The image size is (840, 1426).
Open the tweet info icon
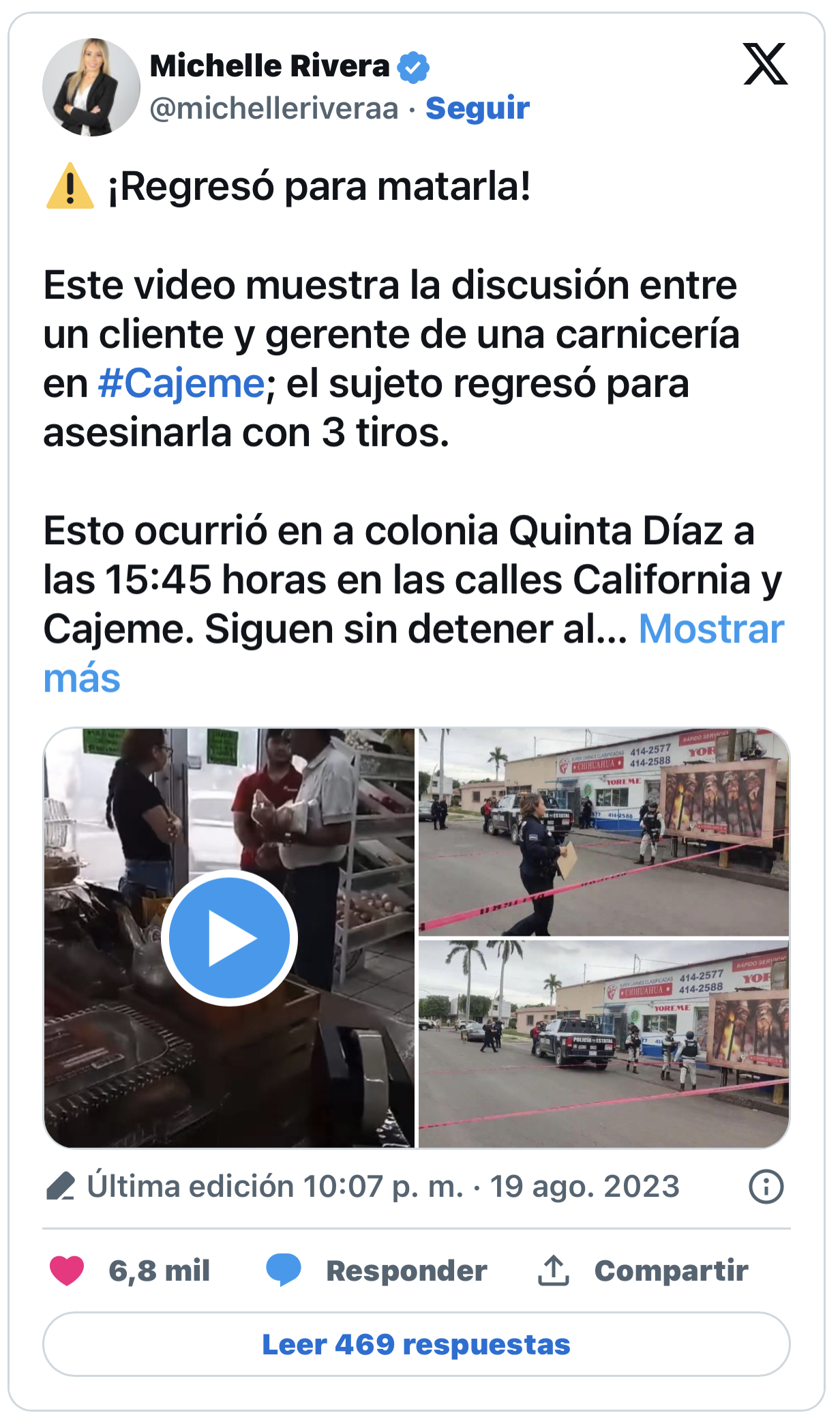click(x=766, y=1187)
